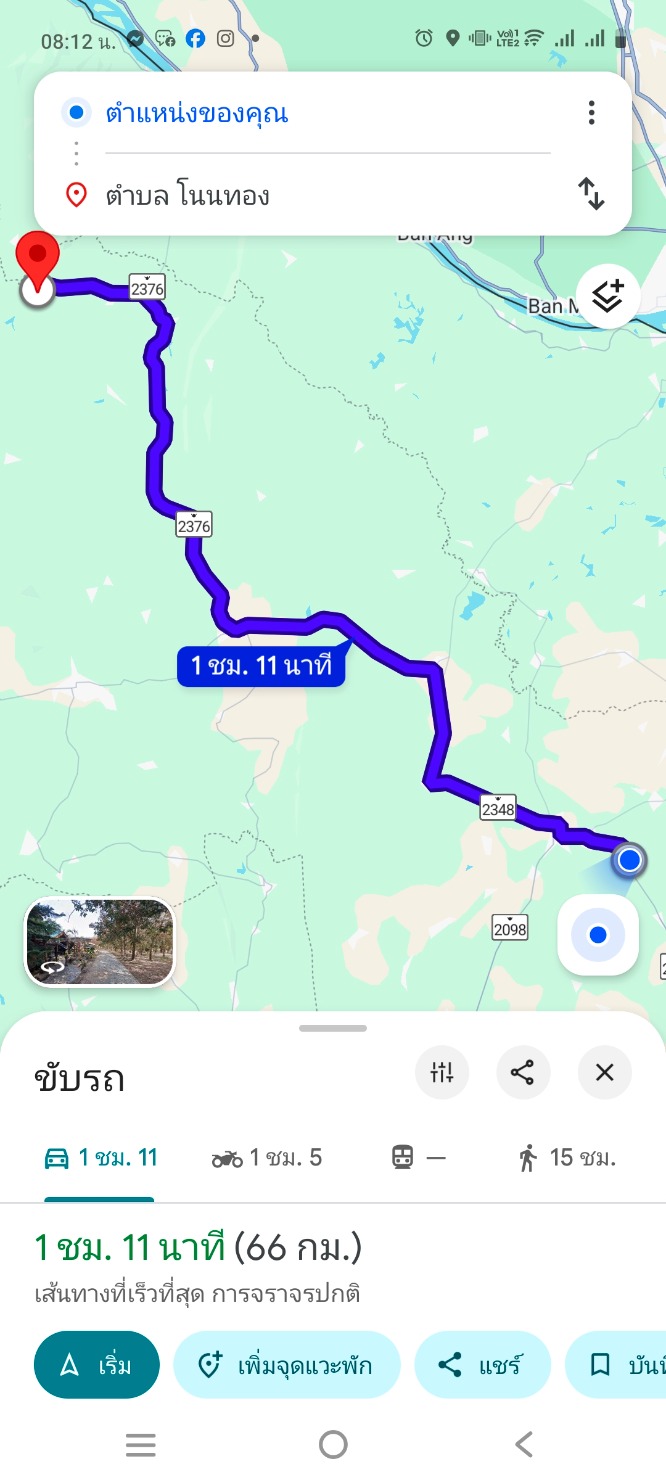Close the directions panel
The width and height of the screenshot is (666, 1480).
click(x=604, y=1073)
